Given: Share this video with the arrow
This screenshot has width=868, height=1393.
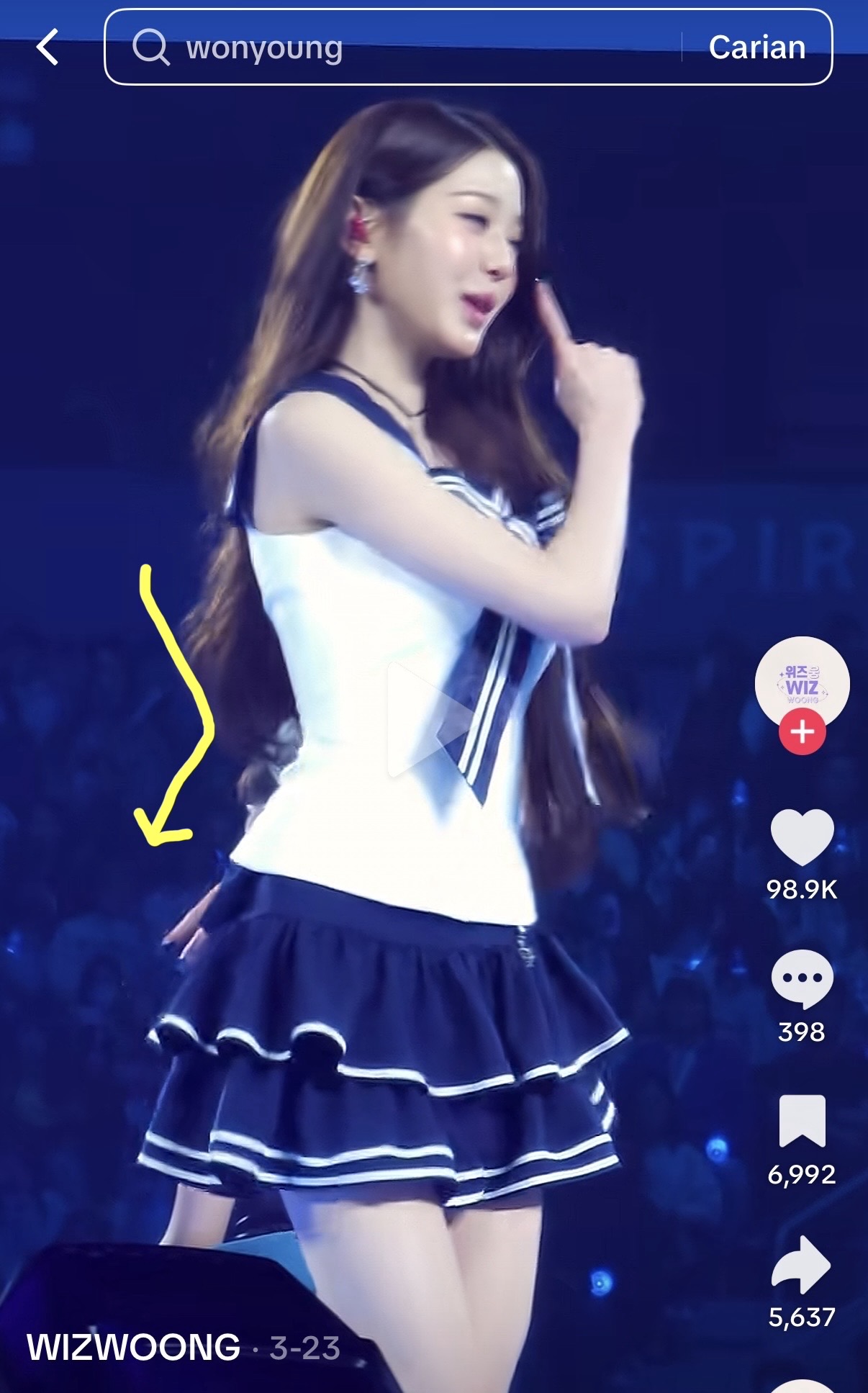Looking at the screenshot, I should (802, 1264).
